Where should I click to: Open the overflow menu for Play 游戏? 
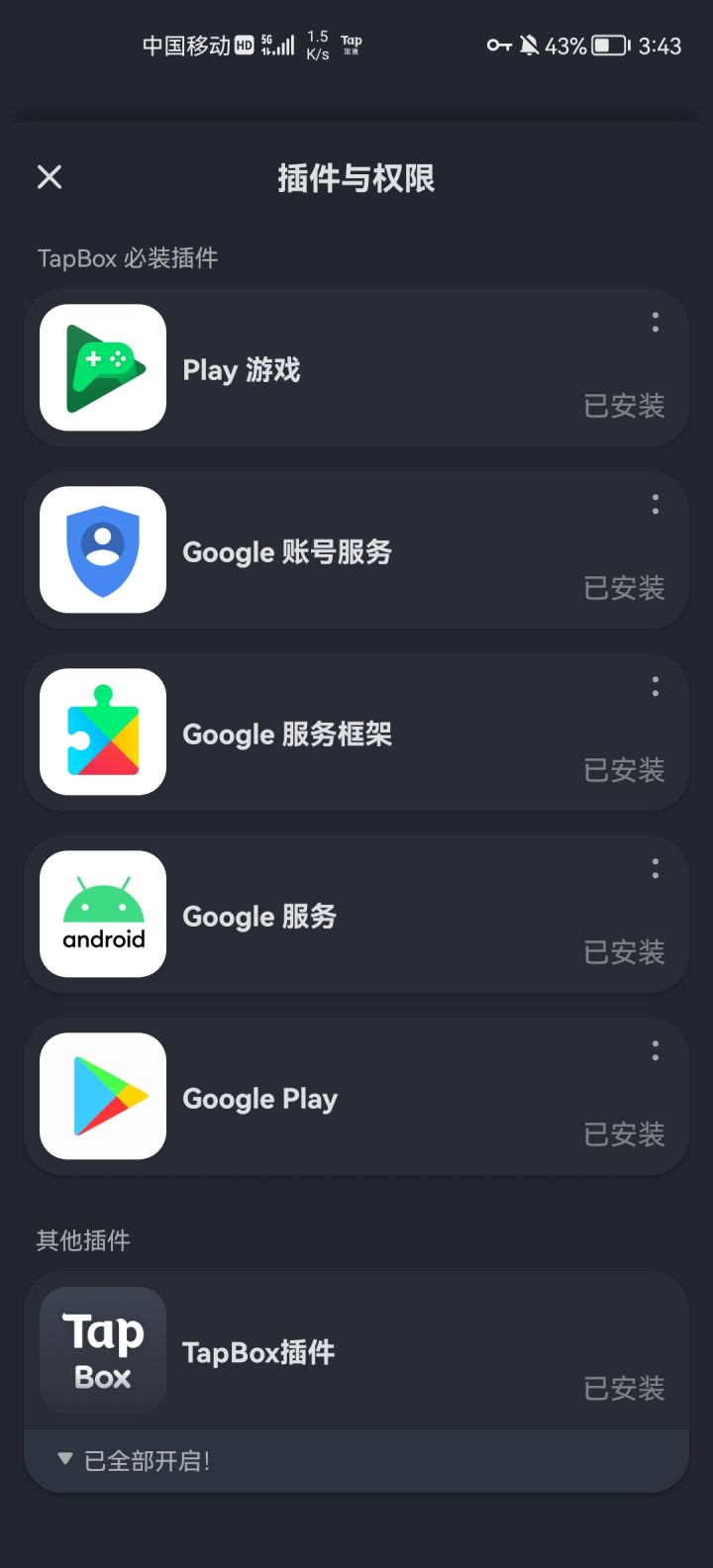coord(655,322)
